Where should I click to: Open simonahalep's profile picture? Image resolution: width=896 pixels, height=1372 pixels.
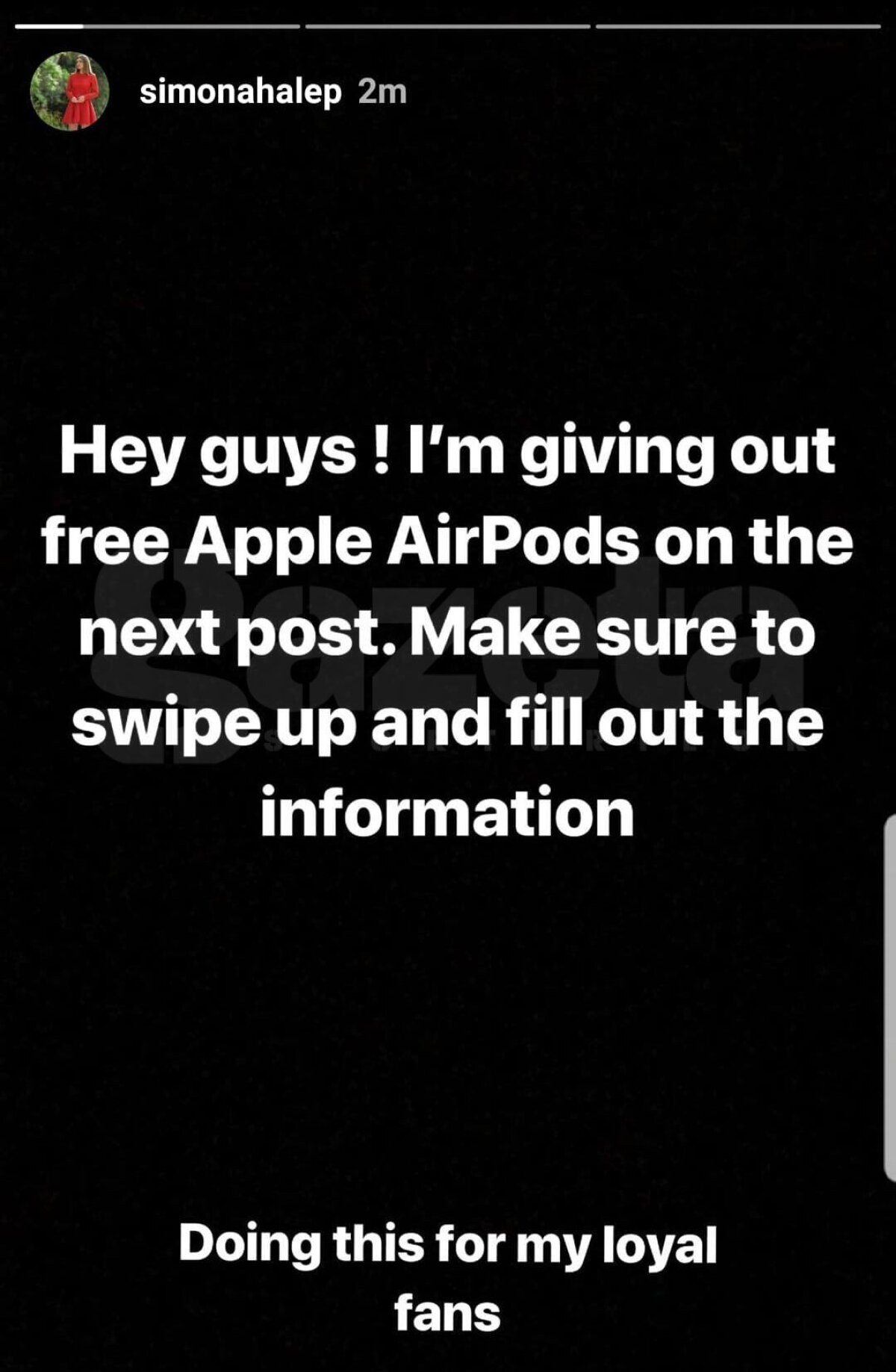[x=70, y=91]
